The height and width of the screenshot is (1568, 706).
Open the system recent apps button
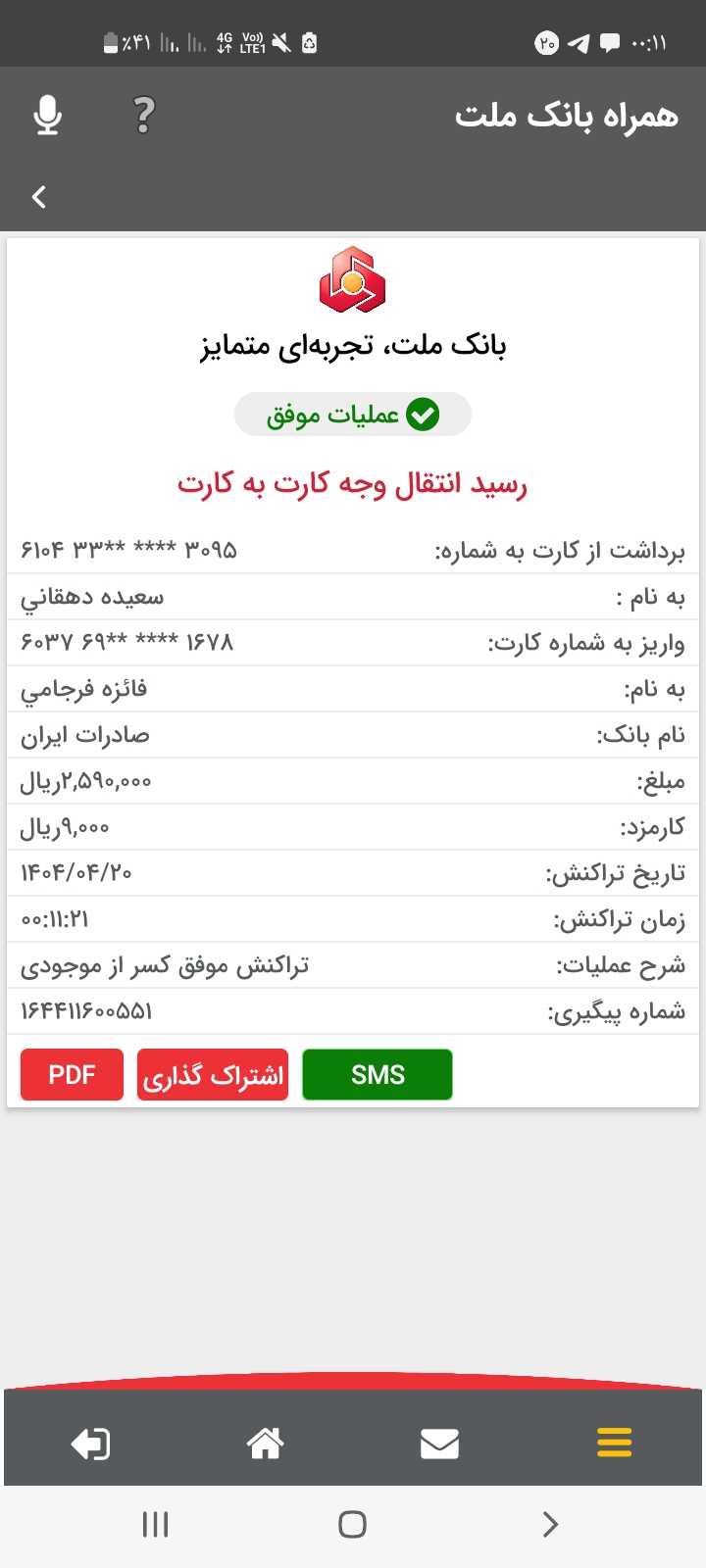tap(155, 1524)
